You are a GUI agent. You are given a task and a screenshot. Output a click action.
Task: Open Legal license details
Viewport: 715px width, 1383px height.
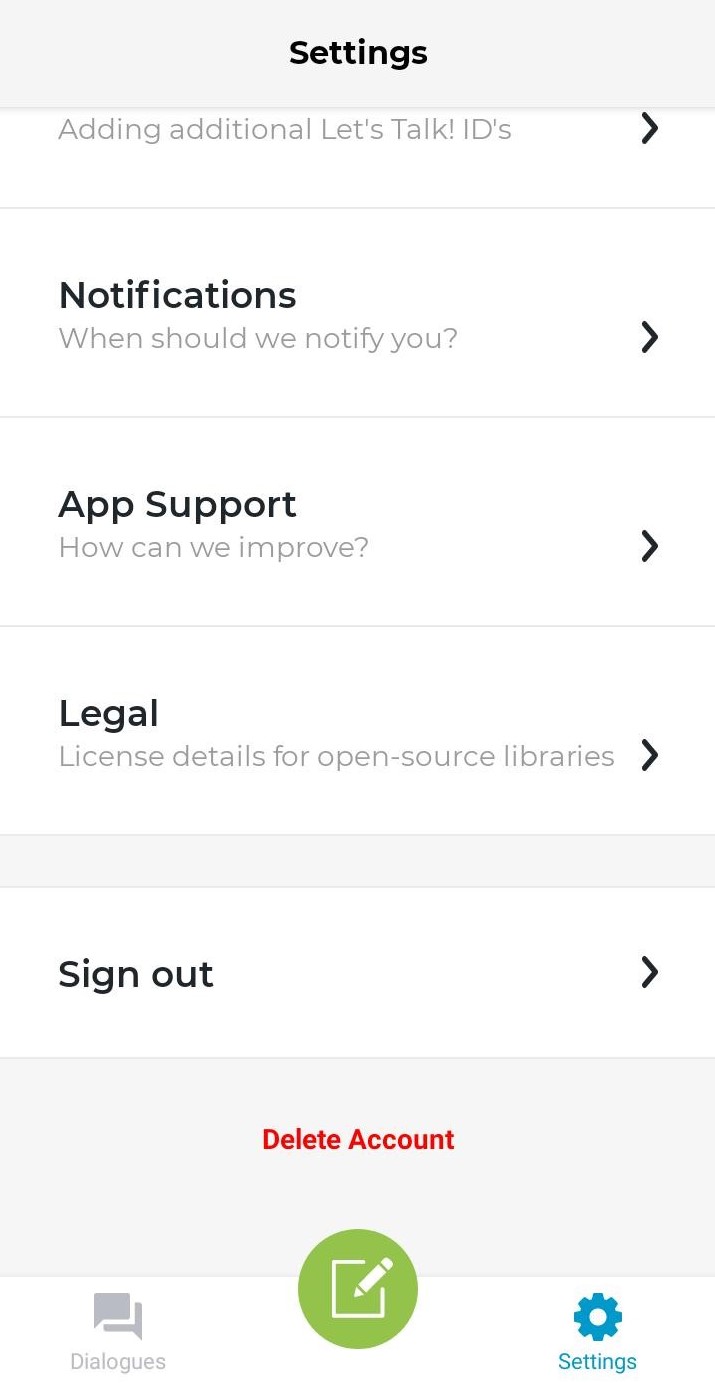coord(357,732)
